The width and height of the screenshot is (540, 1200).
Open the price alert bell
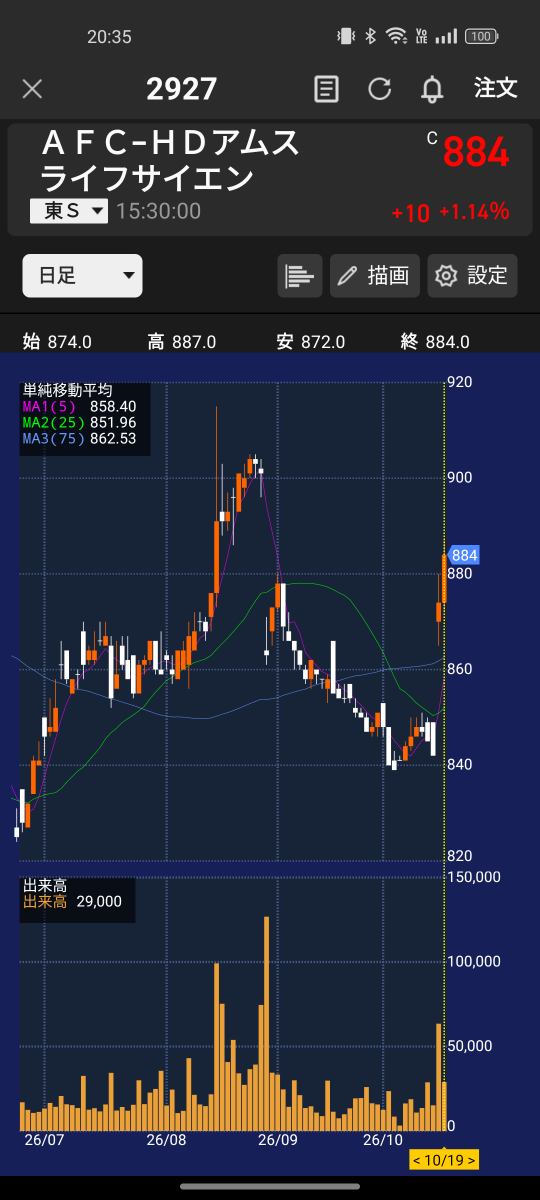(x=432, y=89)
